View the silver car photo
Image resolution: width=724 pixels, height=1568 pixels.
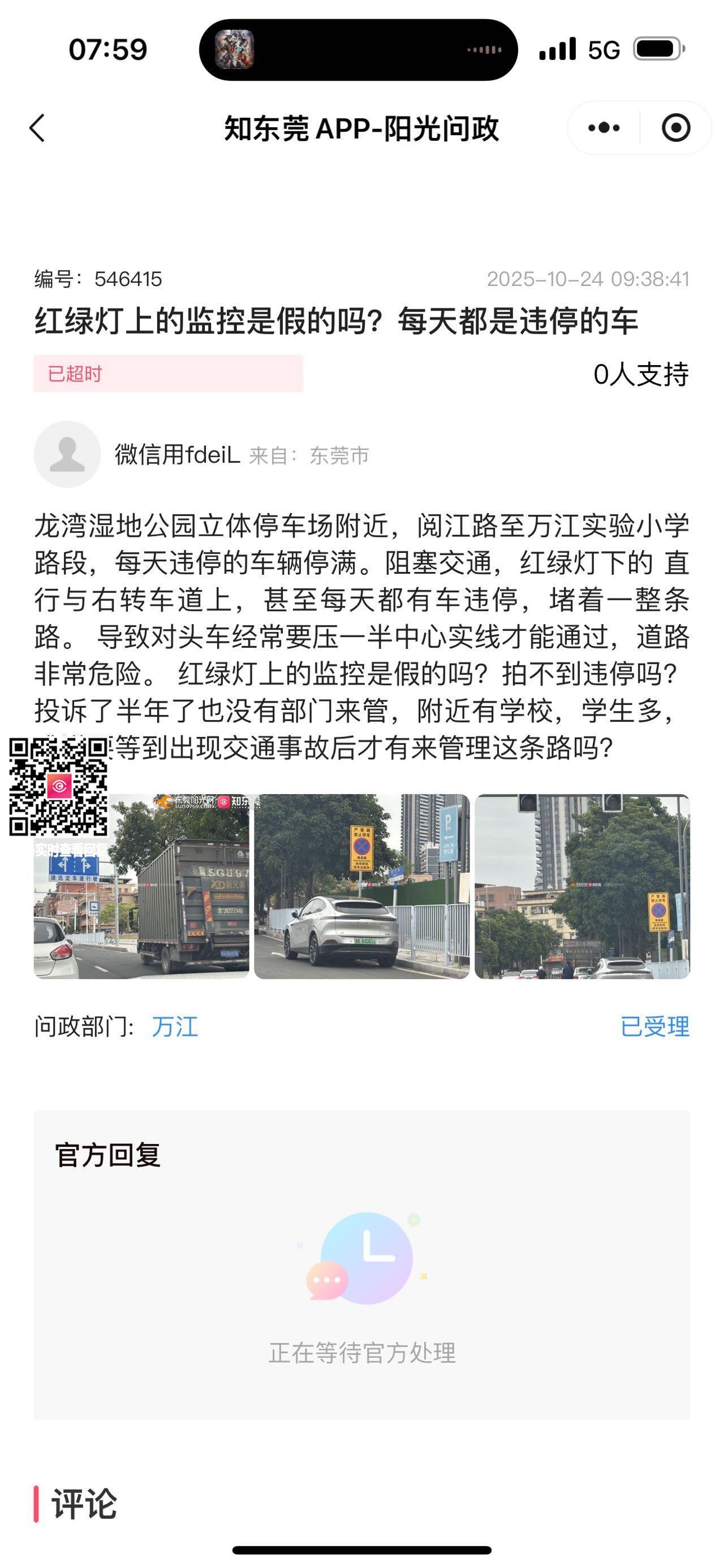click(361, 886)
